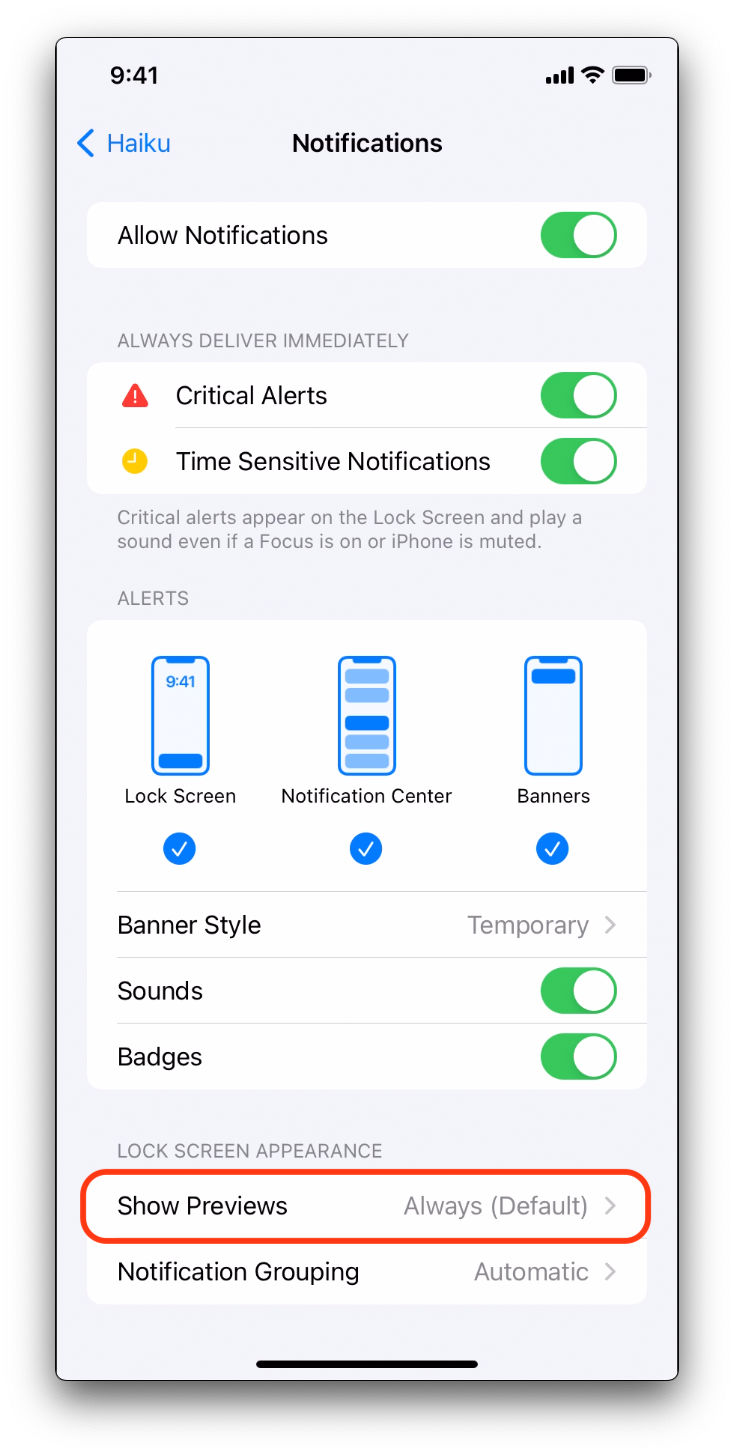The height and width of the screenshot is (1454, 734).
Task: Uncheck Lock Screen alerts
Action: click(180, 849)
